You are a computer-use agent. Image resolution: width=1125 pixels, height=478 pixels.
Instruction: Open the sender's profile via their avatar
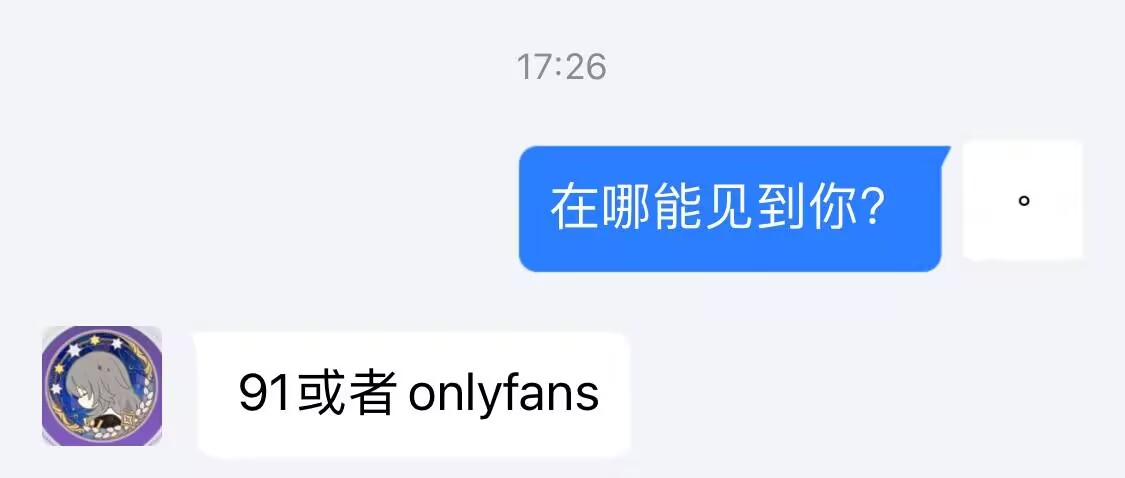[101, 386]
